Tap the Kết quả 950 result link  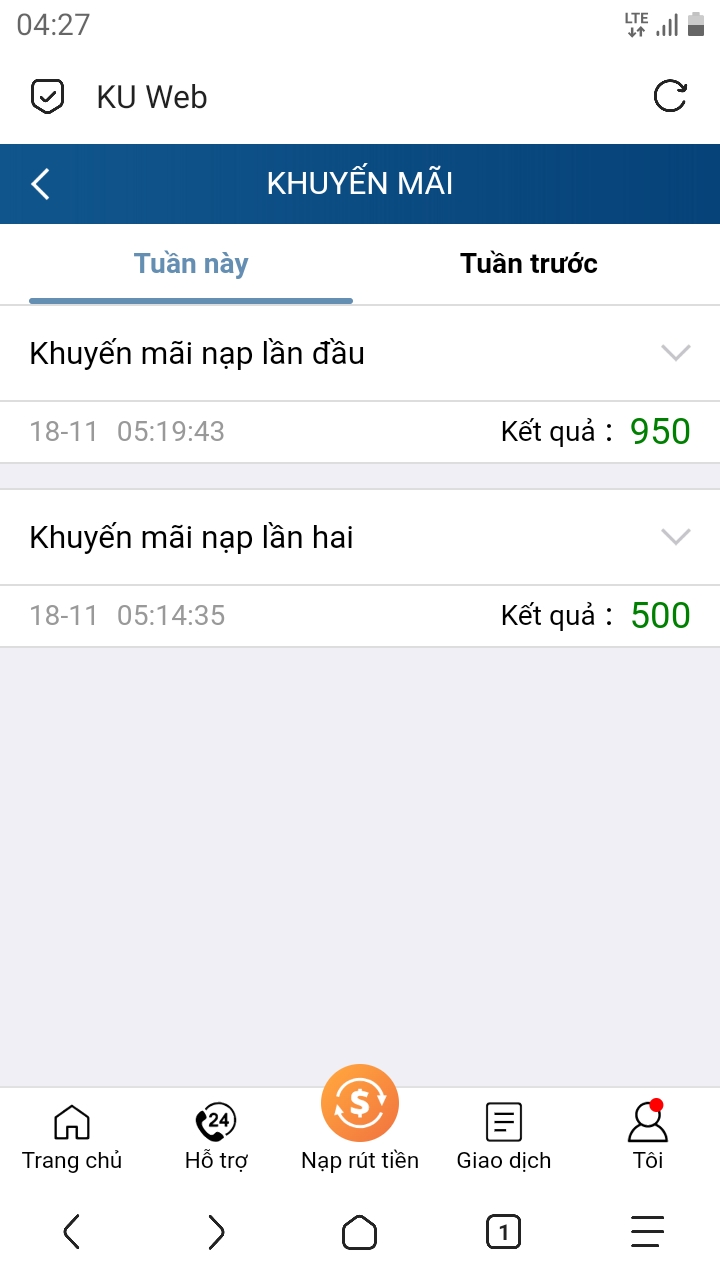pyautogui.click(x=659, y=431)
